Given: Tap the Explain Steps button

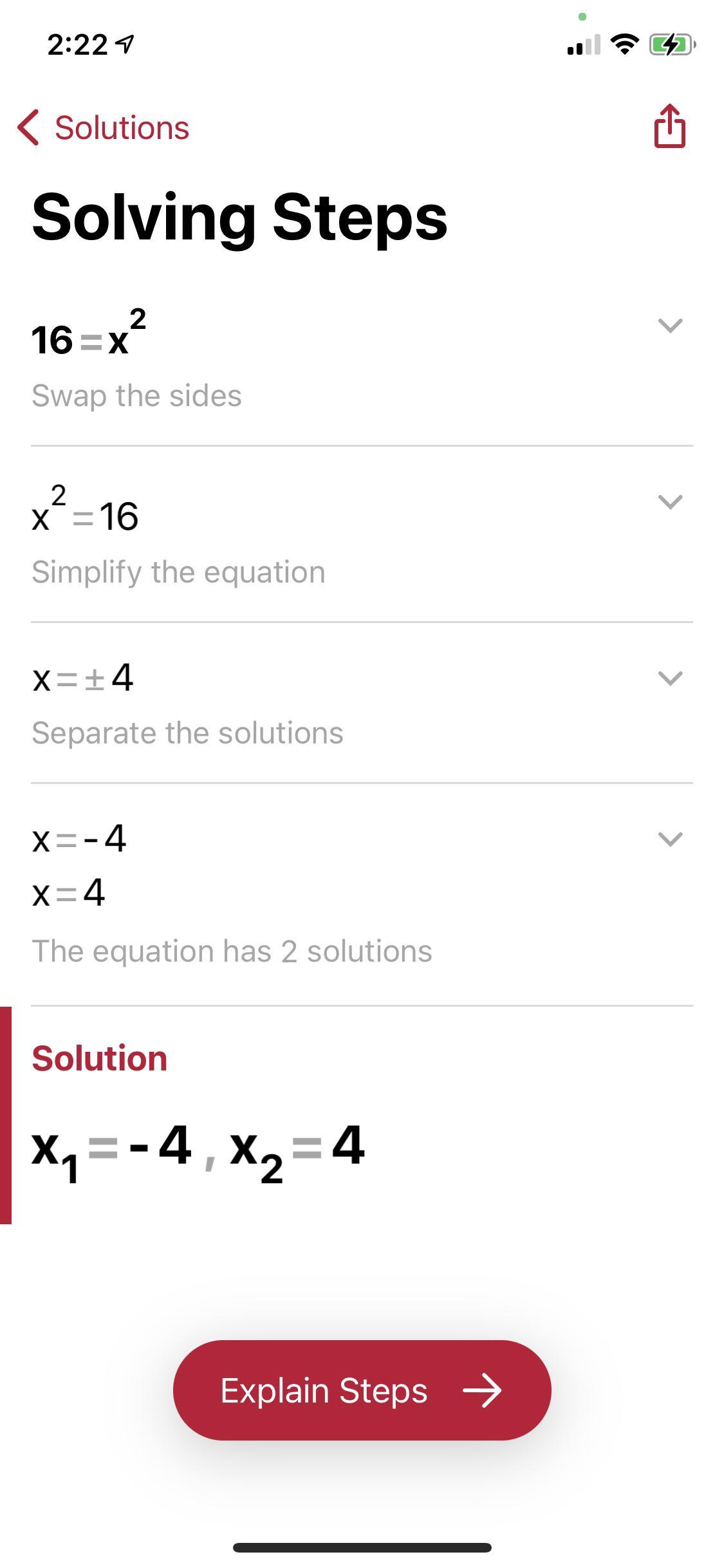Looking at the screenshot, I should 362,1390.
